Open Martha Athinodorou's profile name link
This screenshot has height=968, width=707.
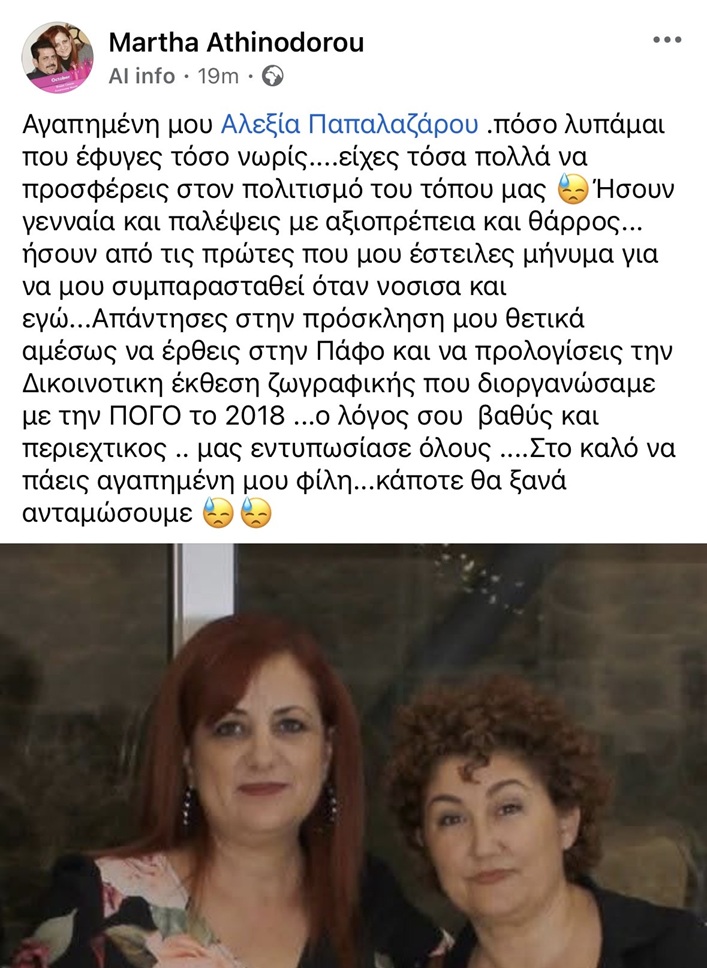pos(235,42)
